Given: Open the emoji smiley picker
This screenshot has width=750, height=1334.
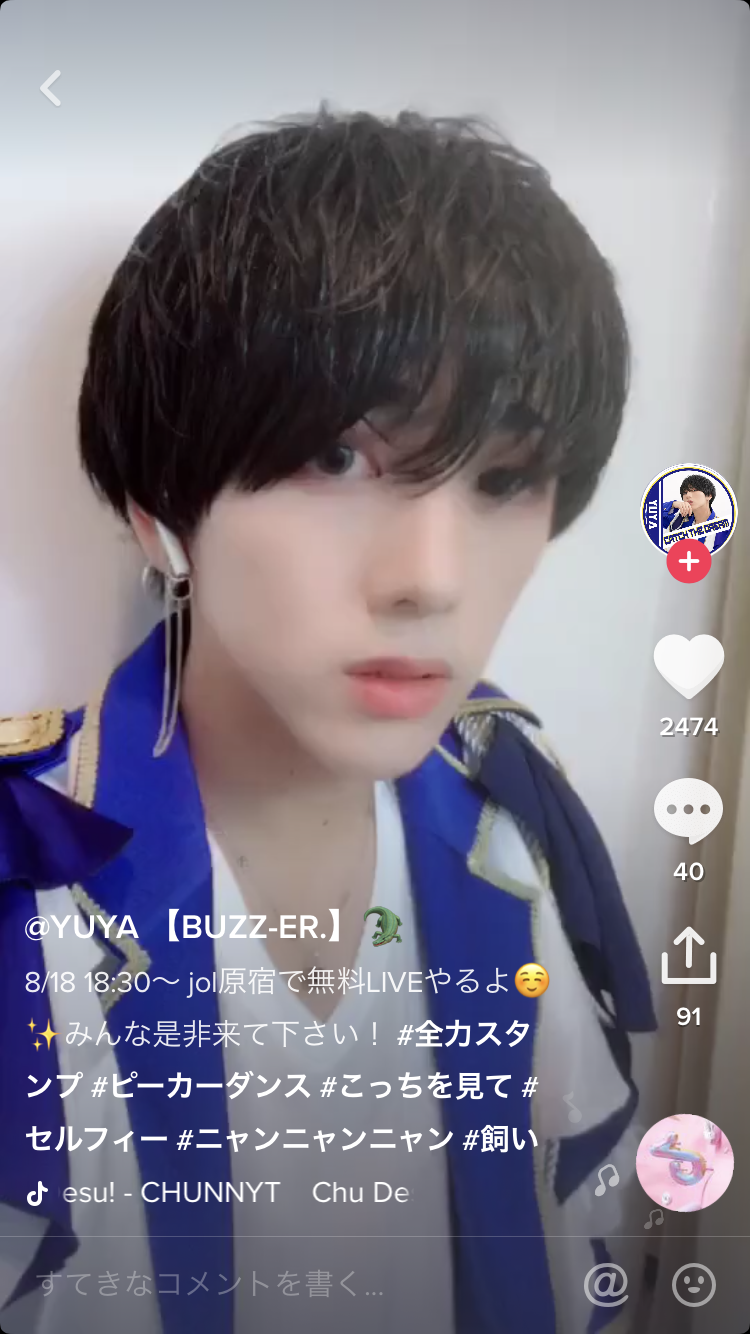Looking at the screenshot, I should (693, 1285).
